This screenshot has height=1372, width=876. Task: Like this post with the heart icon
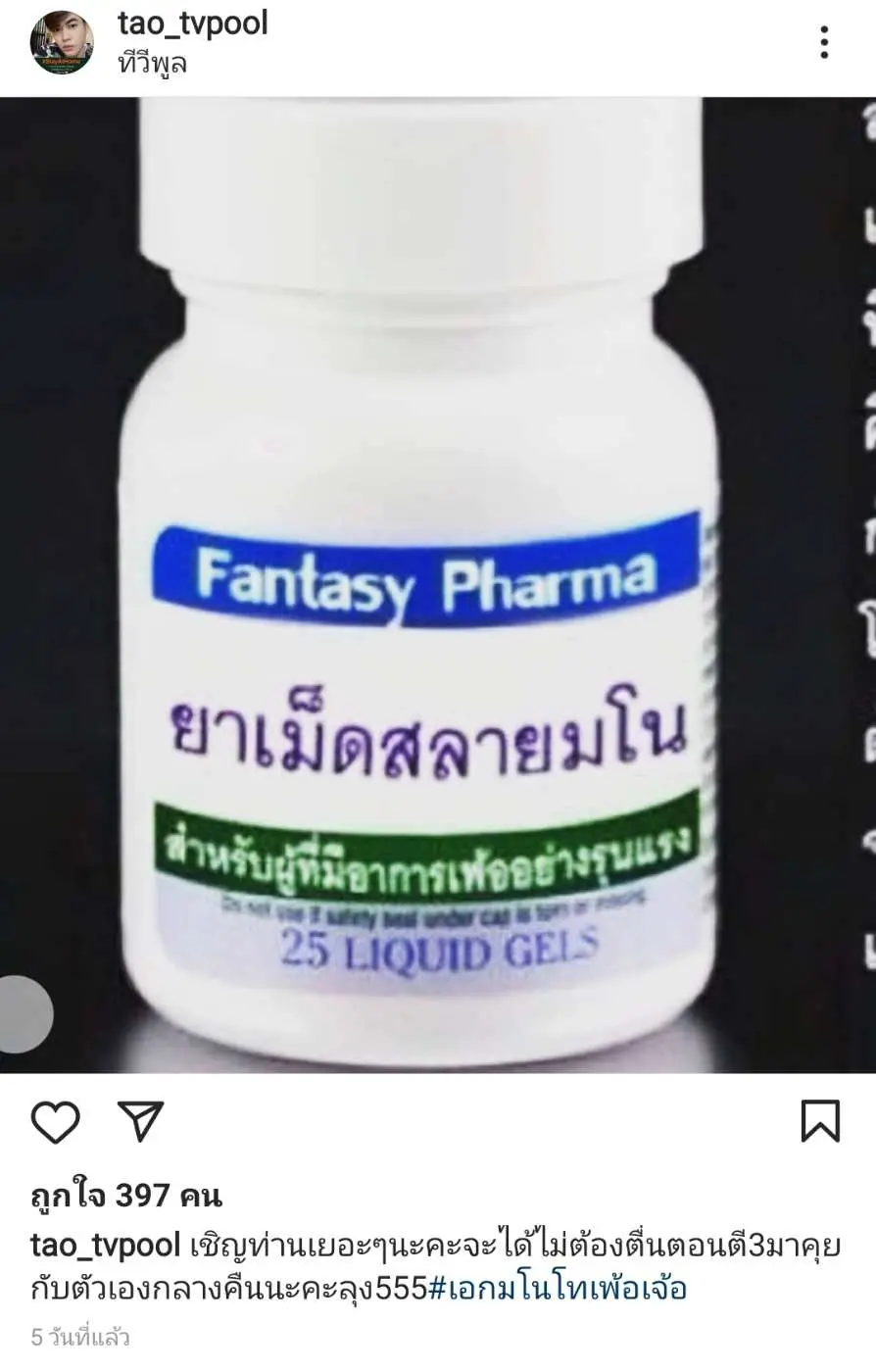[x=55, y=1121]
